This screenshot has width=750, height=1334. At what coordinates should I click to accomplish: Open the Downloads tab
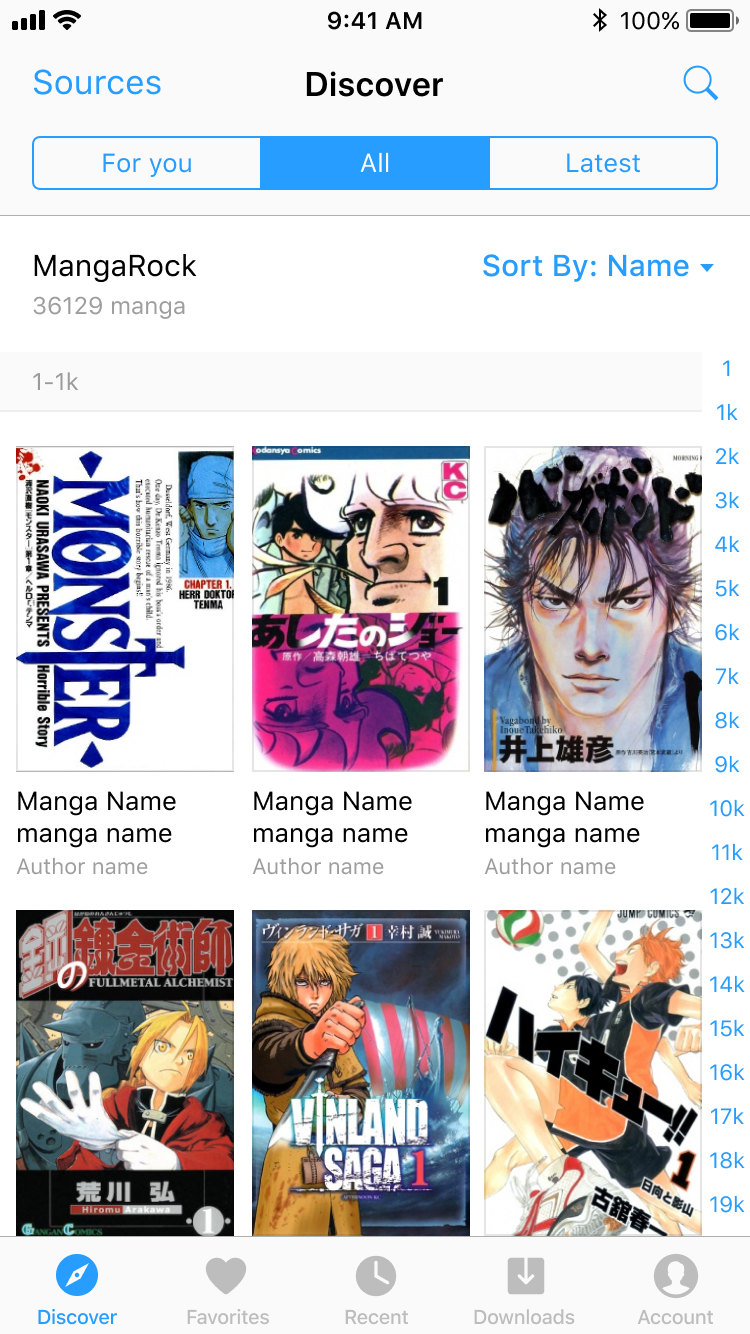pyautogui.click(x=524, y=1290)
